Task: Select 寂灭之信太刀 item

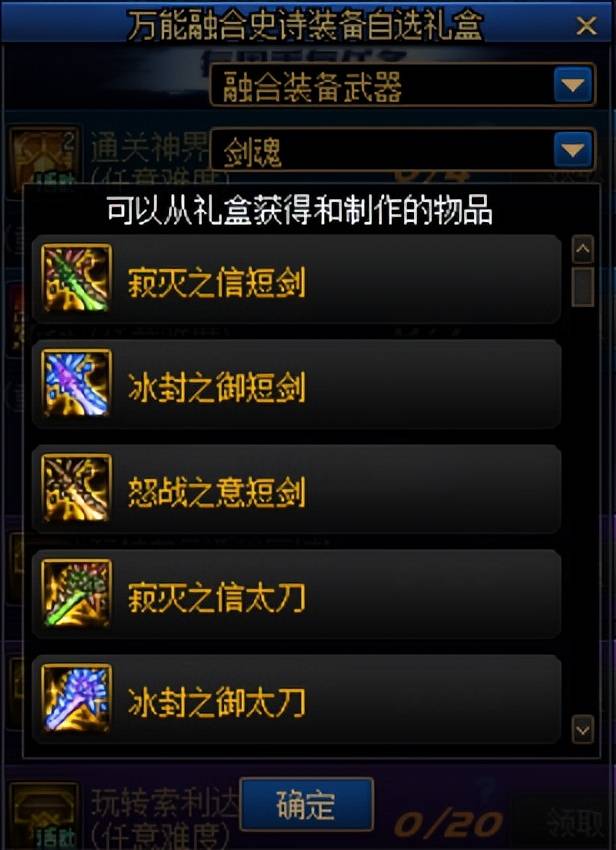Action: pyautogui.click(x=296, y=597)
